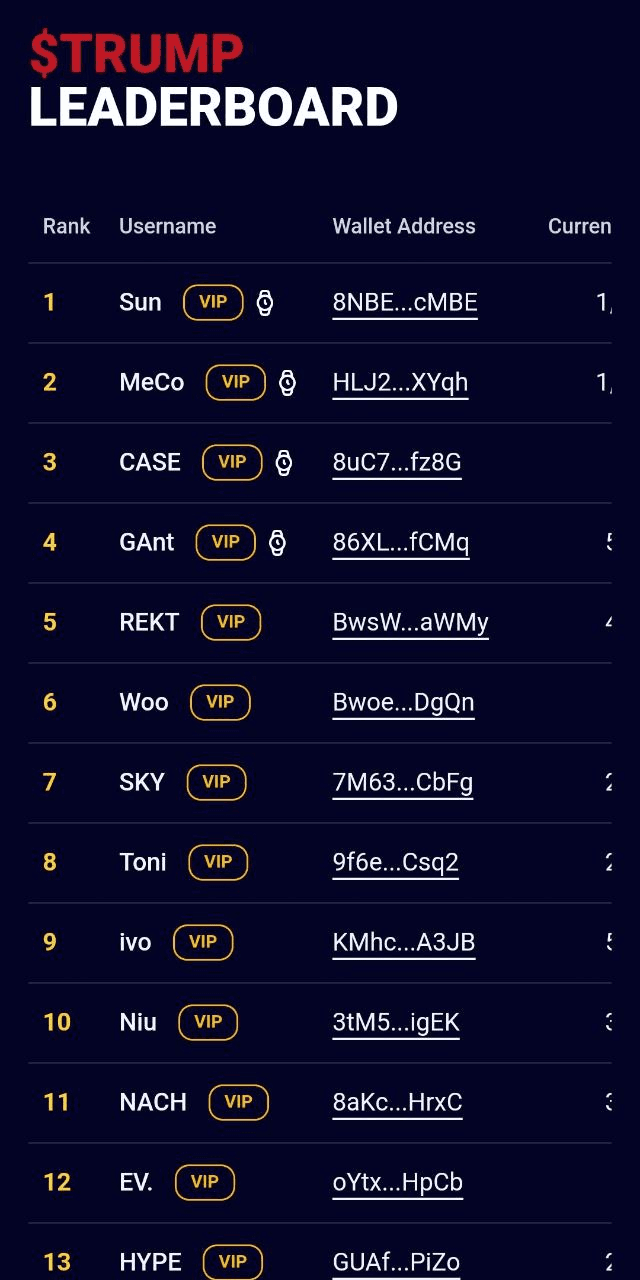View GAnt's wallet 86XL...fCMq
Image resolution: width=640 pixels, height=1280 pixels.
[x=401, y=542]
